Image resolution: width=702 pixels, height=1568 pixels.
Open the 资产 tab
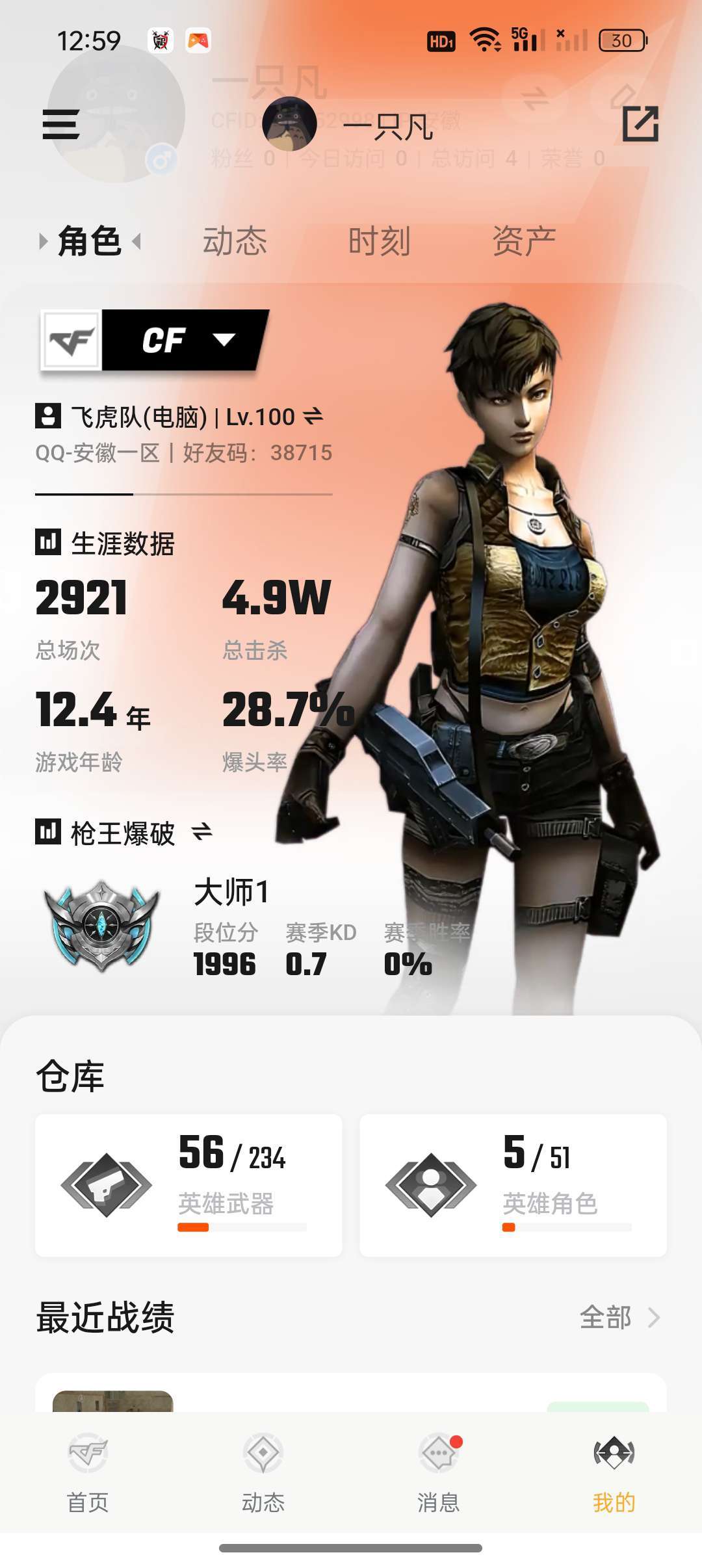pos(524,242)
